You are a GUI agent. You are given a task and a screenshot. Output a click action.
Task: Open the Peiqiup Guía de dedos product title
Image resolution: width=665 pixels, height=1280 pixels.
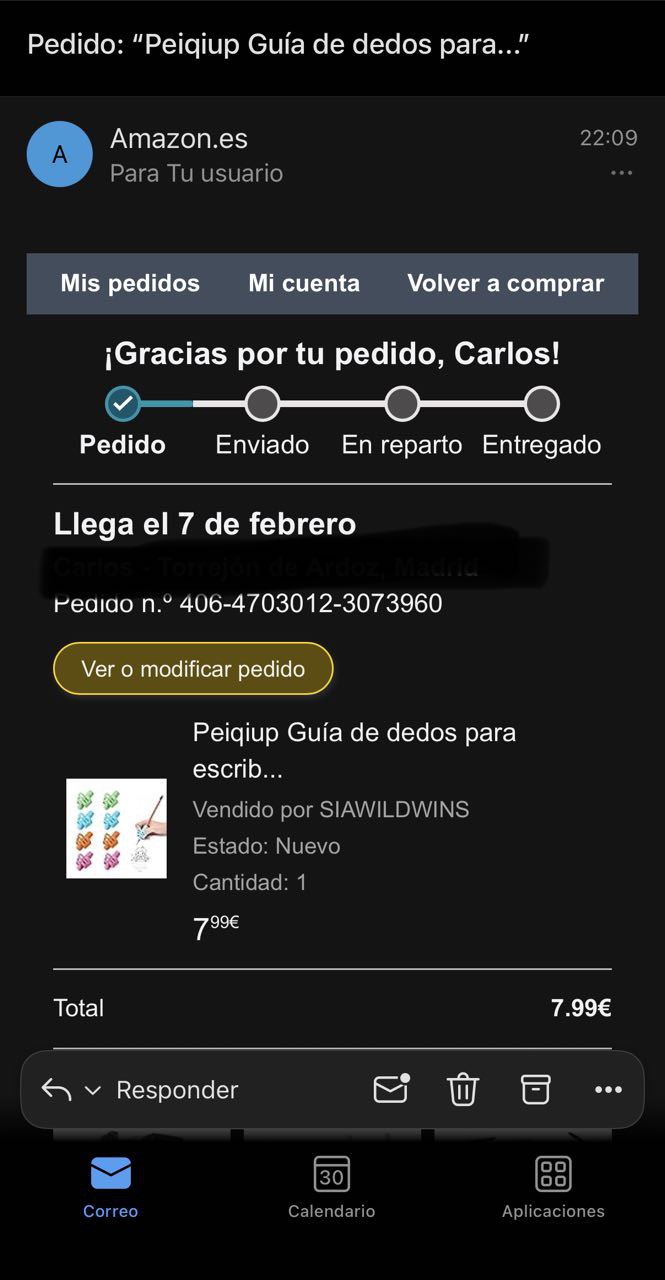354,749
